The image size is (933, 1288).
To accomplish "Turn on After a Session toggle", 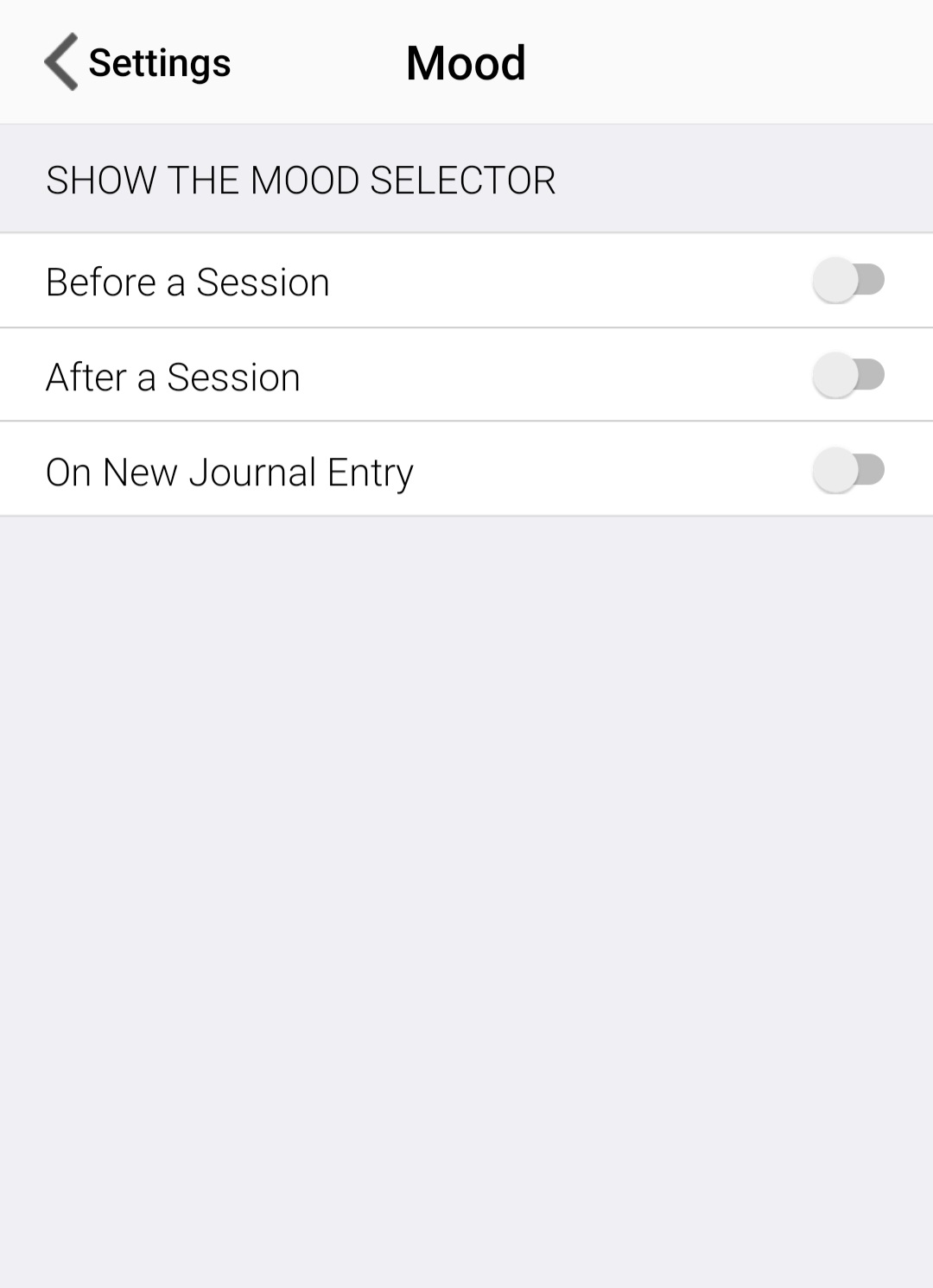I will coord(848,376).
